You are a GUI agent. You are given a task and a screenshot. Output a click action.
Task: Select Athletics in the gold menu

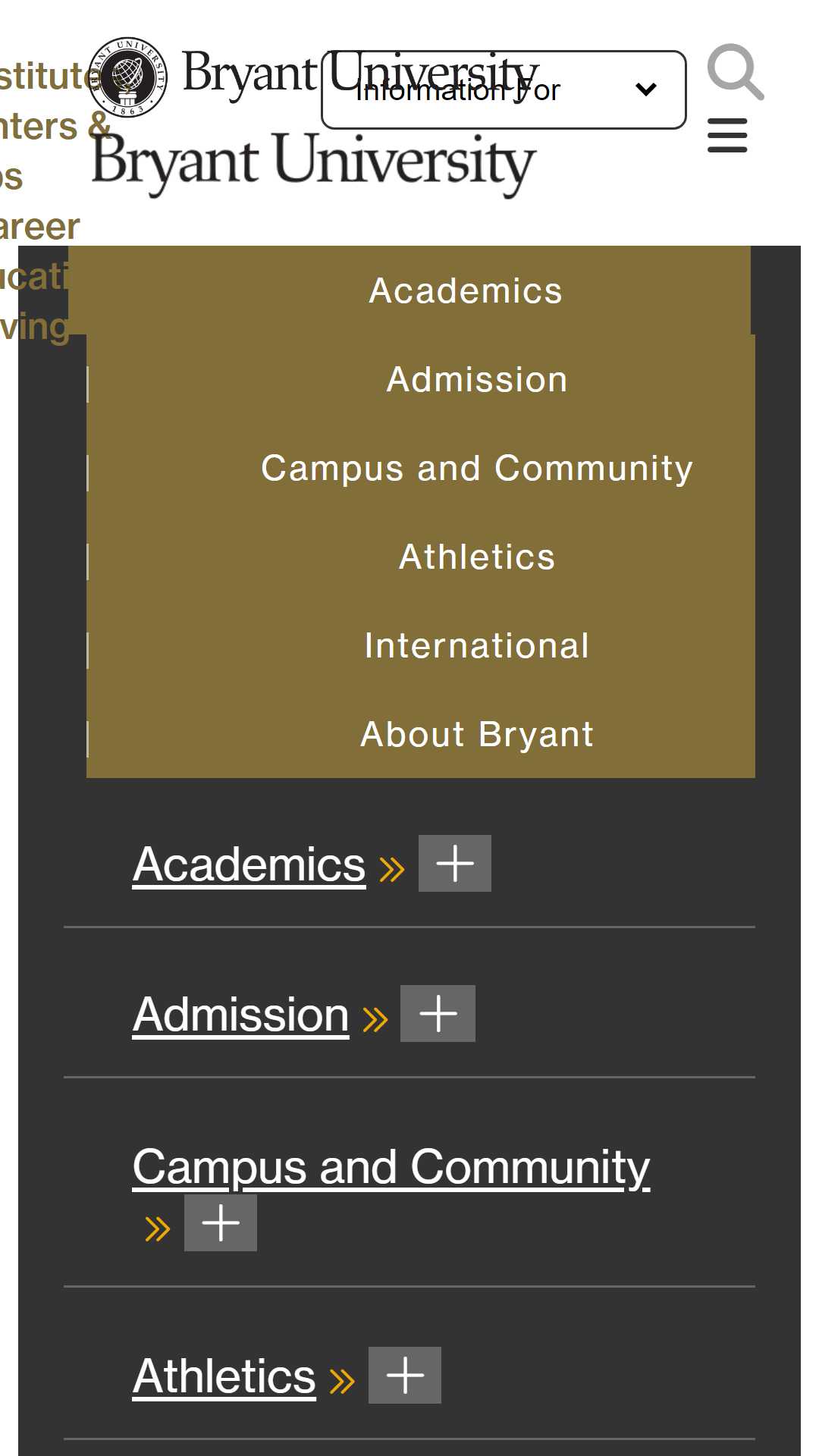point(477,557)
